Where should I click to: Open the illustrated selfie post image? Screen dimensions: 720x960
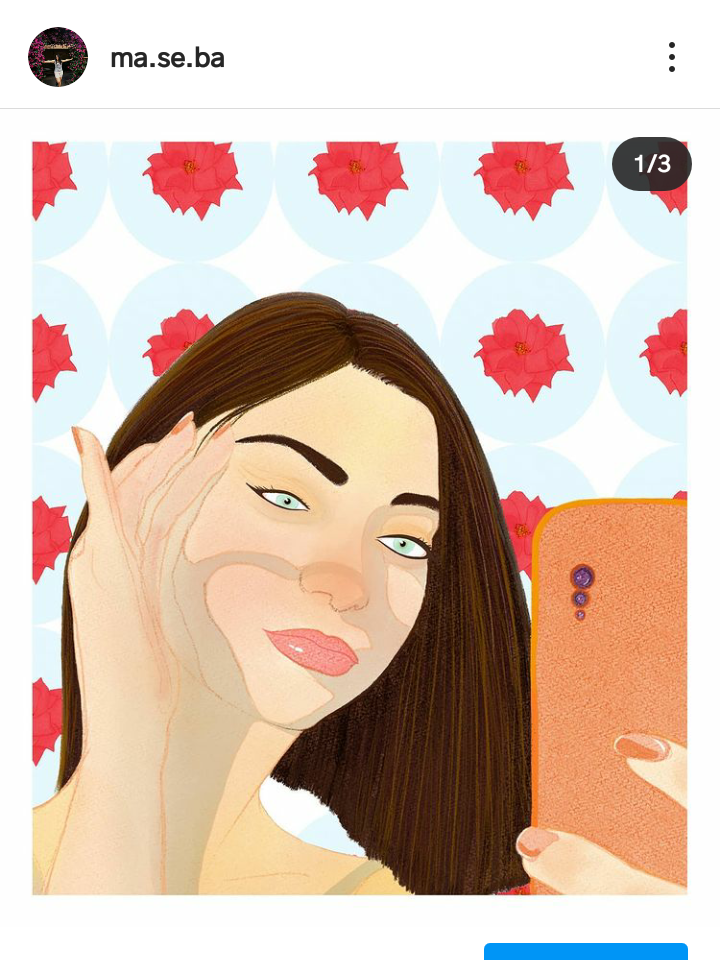pos(359,517)
